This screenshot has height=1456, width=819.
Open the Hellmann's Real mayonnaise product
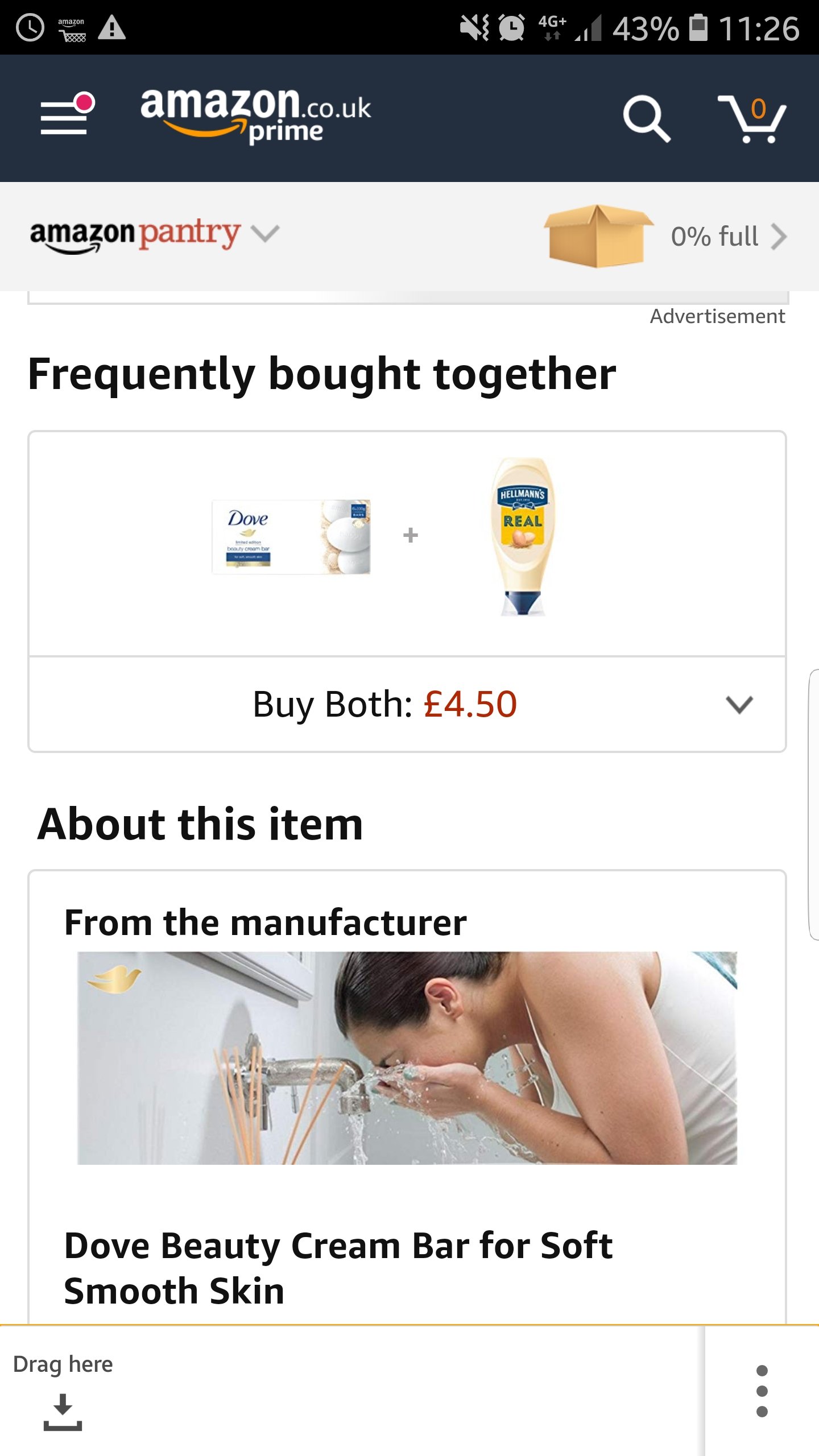point(522,536)
